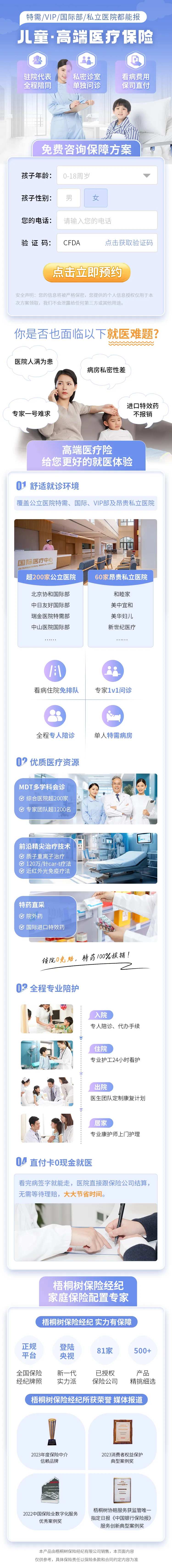The image size is (172, 1568).
Task: Tap the 验证码 code input field
Action: click(x=79, y=243)
